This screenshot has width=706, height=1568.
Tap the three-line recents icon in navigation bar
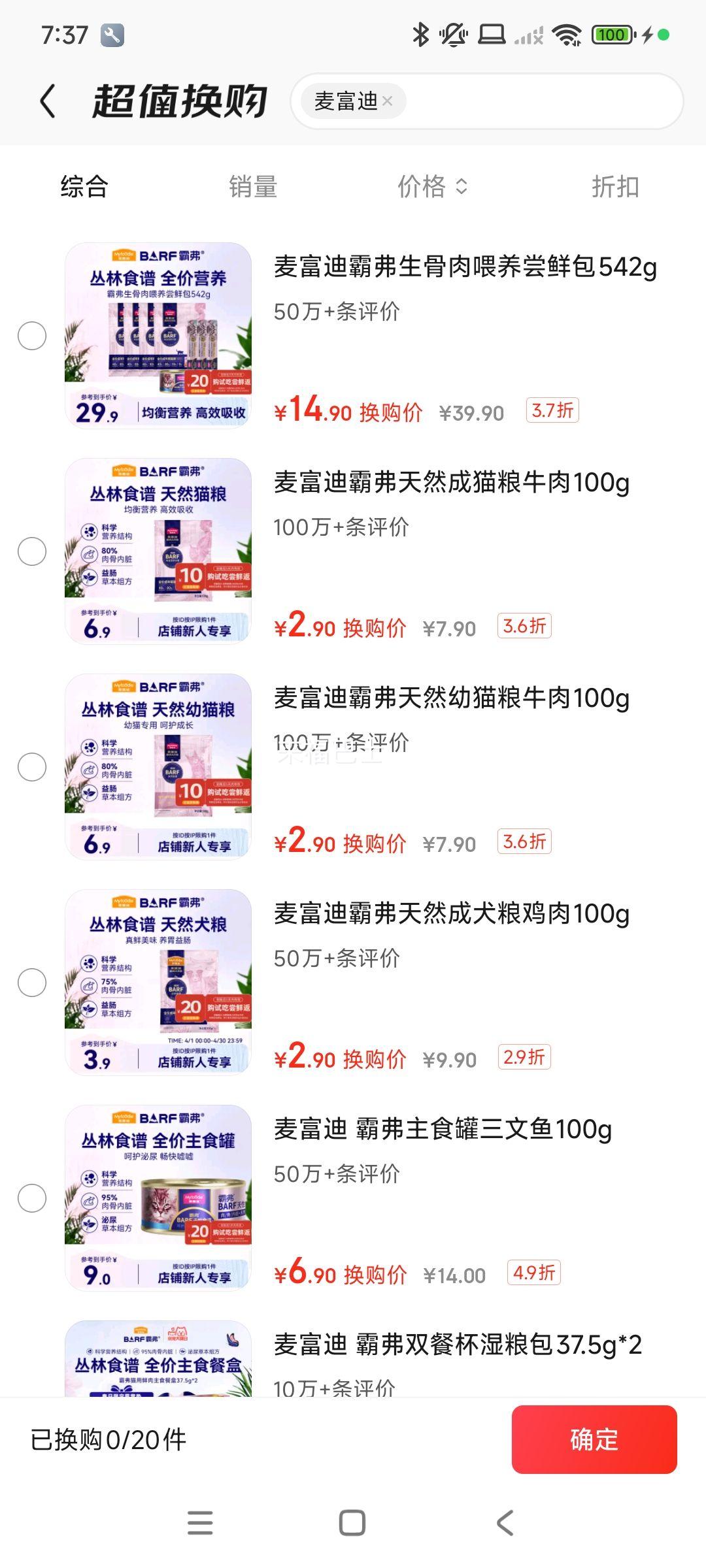click(201, 1523)
